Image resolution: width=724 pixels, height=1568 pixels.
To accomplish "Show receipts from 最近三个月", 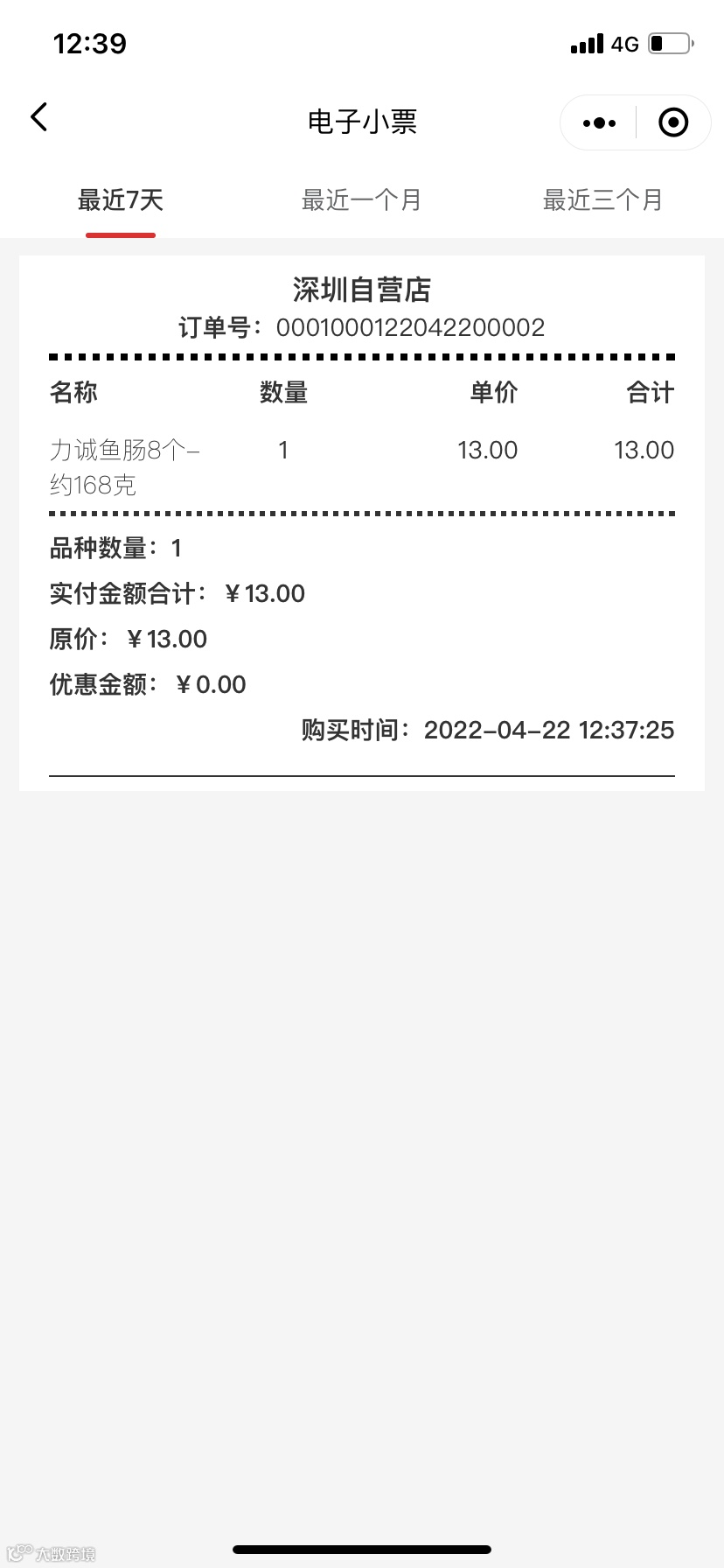I will tap(602, 200).
